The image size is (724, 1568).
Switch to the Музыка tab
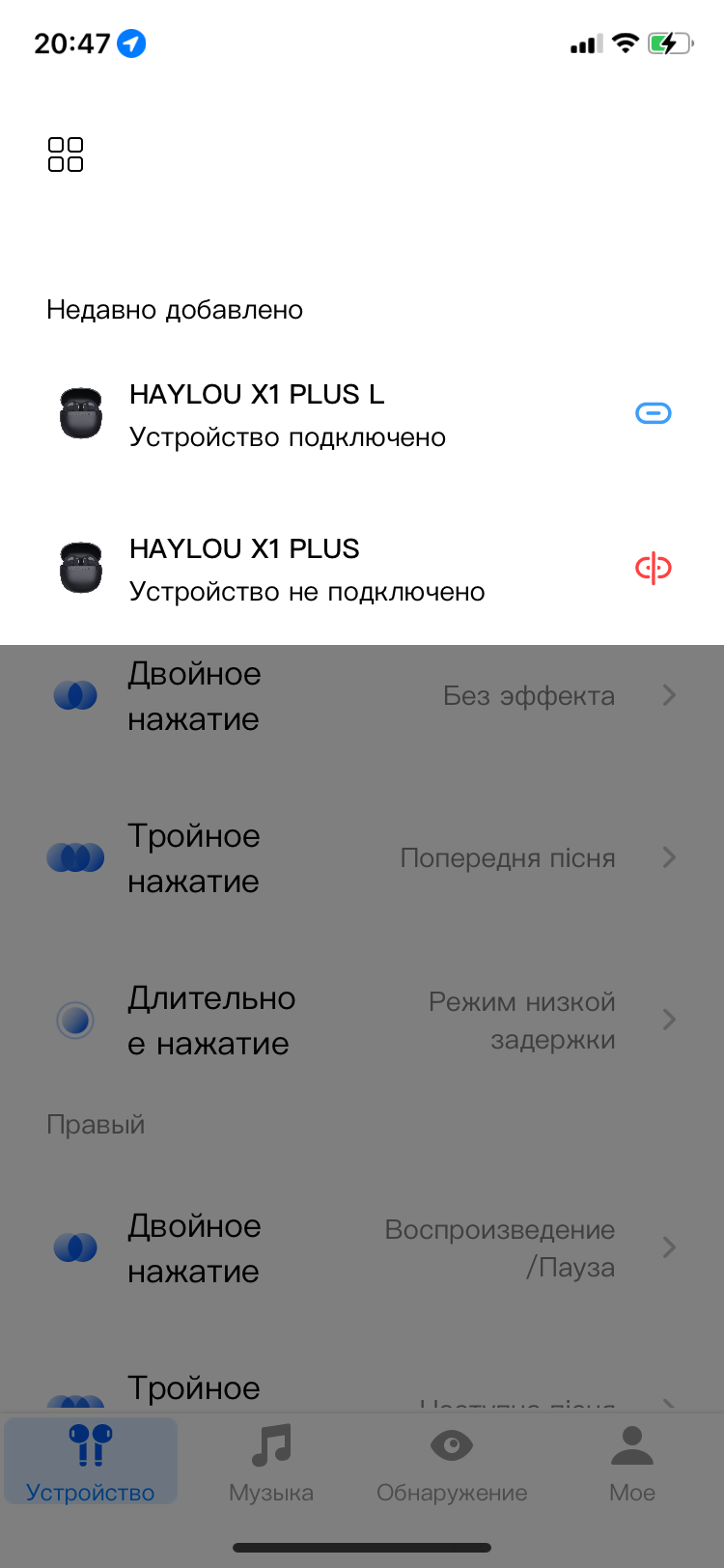point(271,1462)
